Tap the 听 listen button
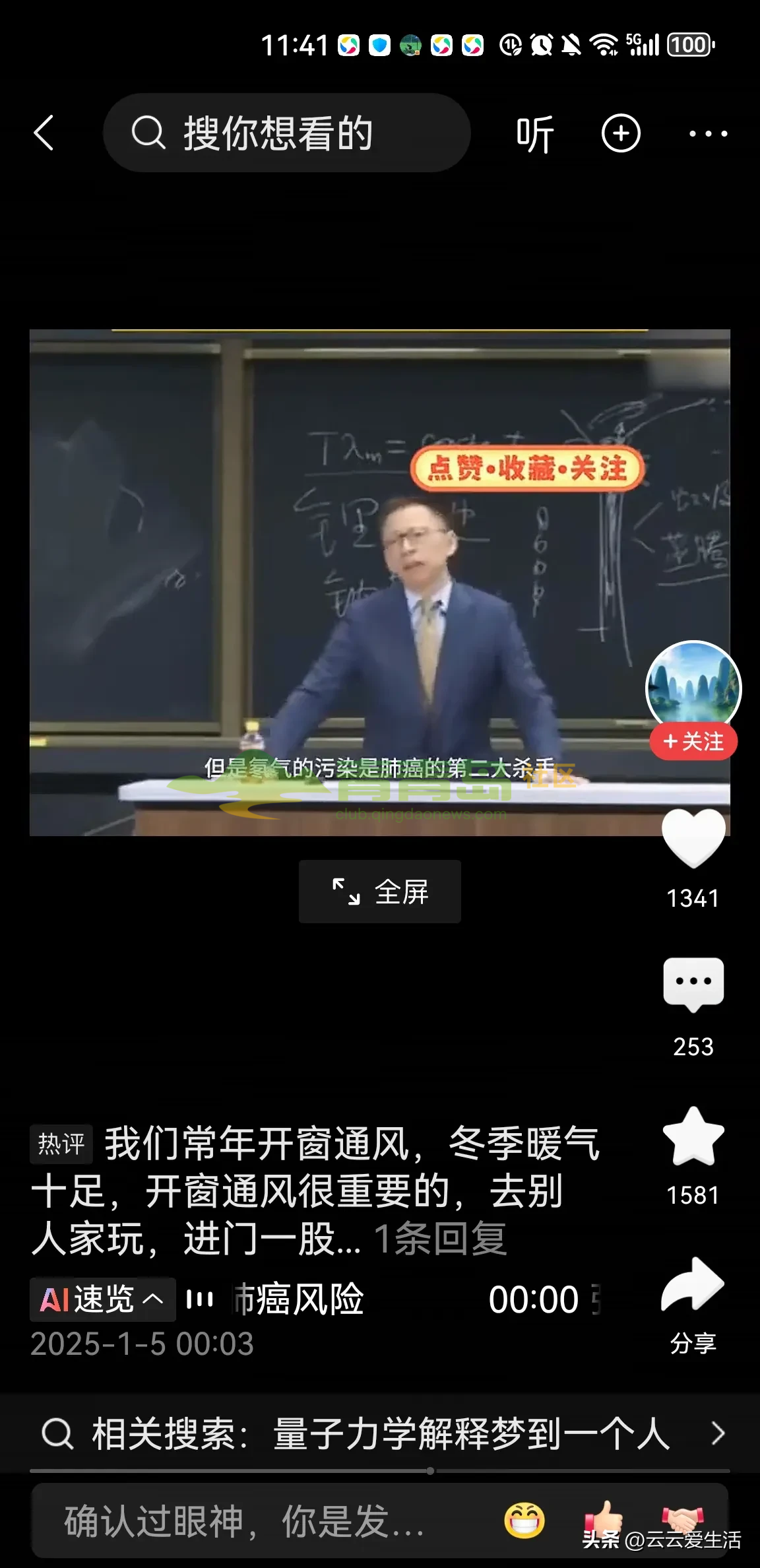 tap(534, 134)
